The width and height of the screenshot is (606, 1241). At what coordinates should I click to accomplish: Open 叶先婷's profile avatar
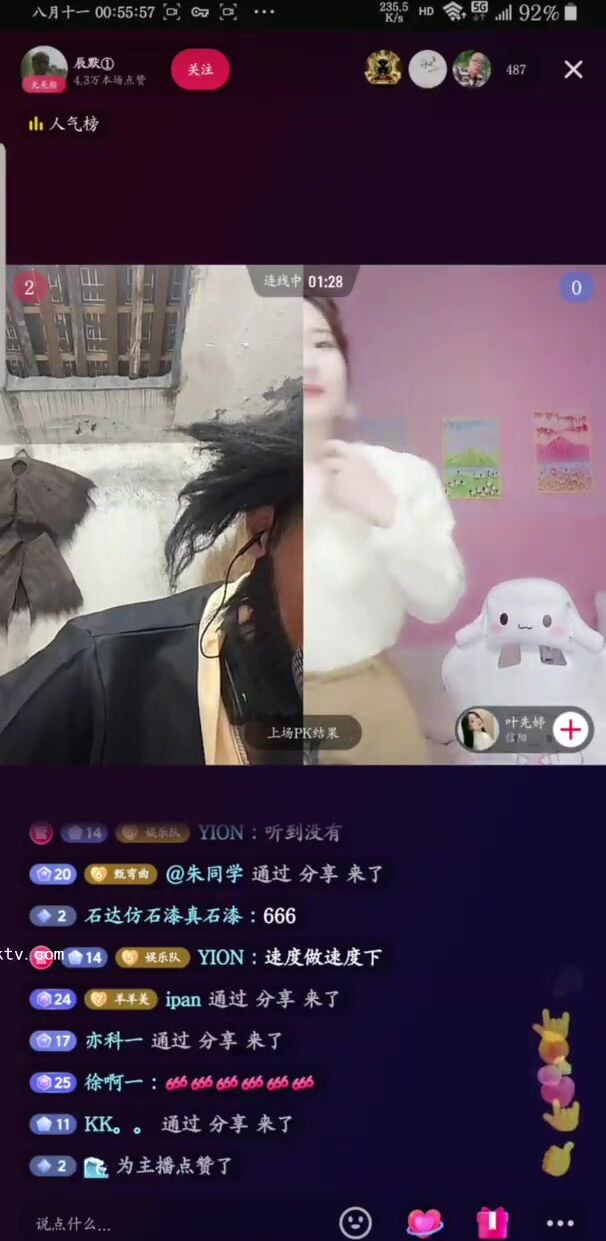tap(478, 730)
